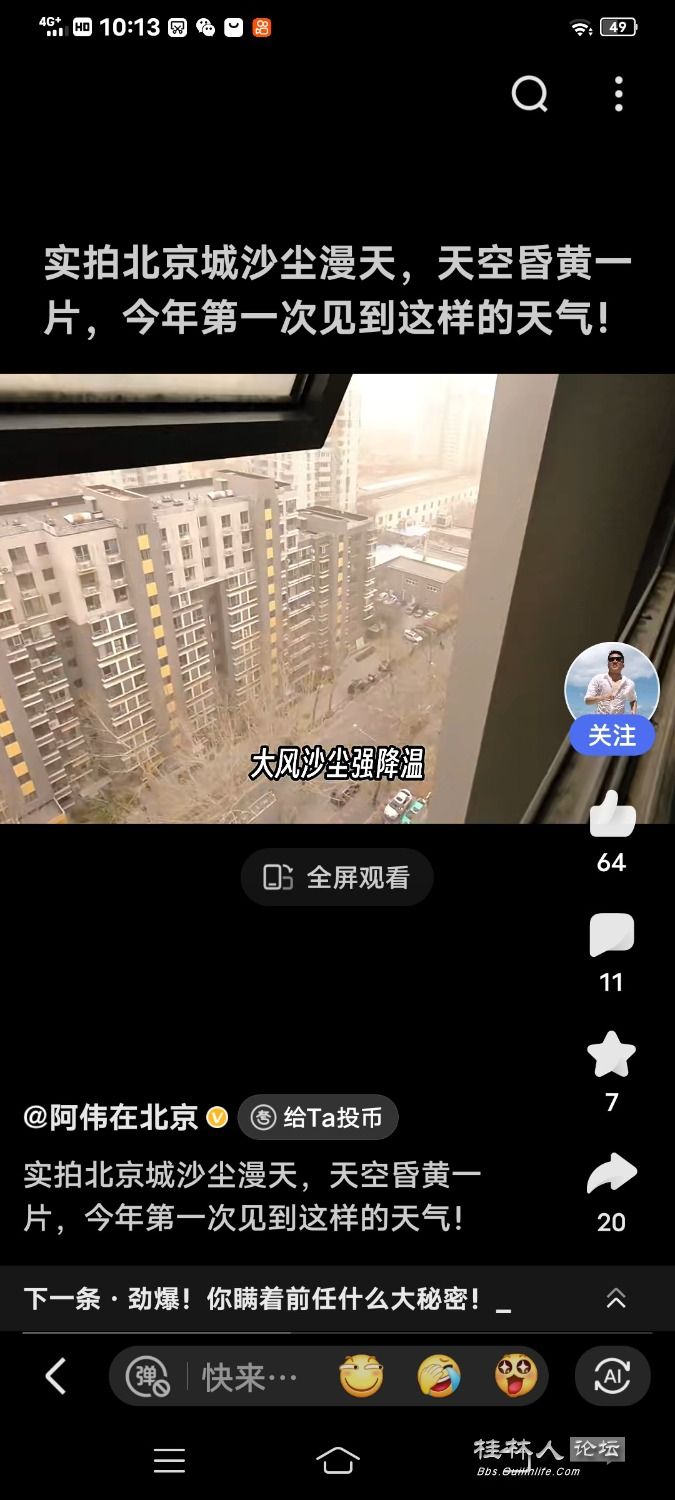Like this video
Viewport: 675px width, 1500px height.
[x=612, y=815]
